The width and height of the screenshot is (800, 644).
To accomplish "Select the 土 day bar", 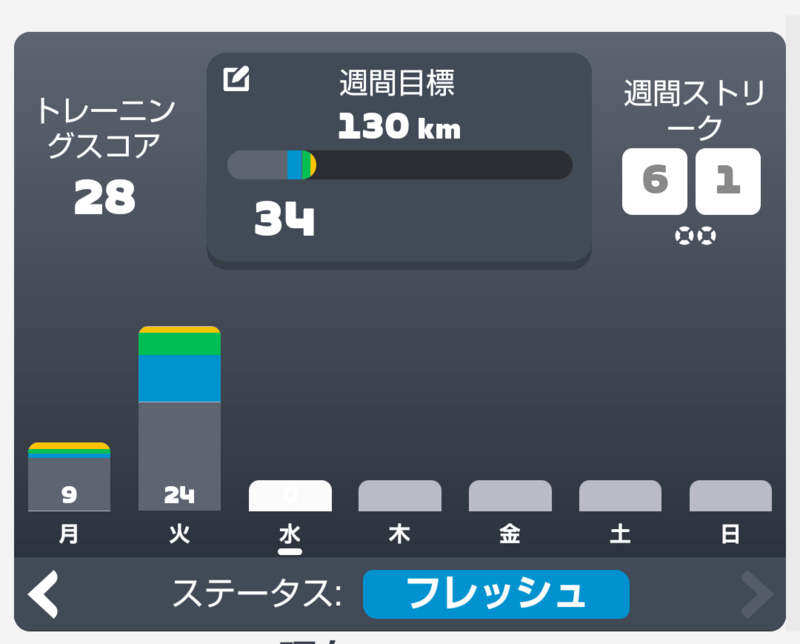I will click(x=620, y=496).
